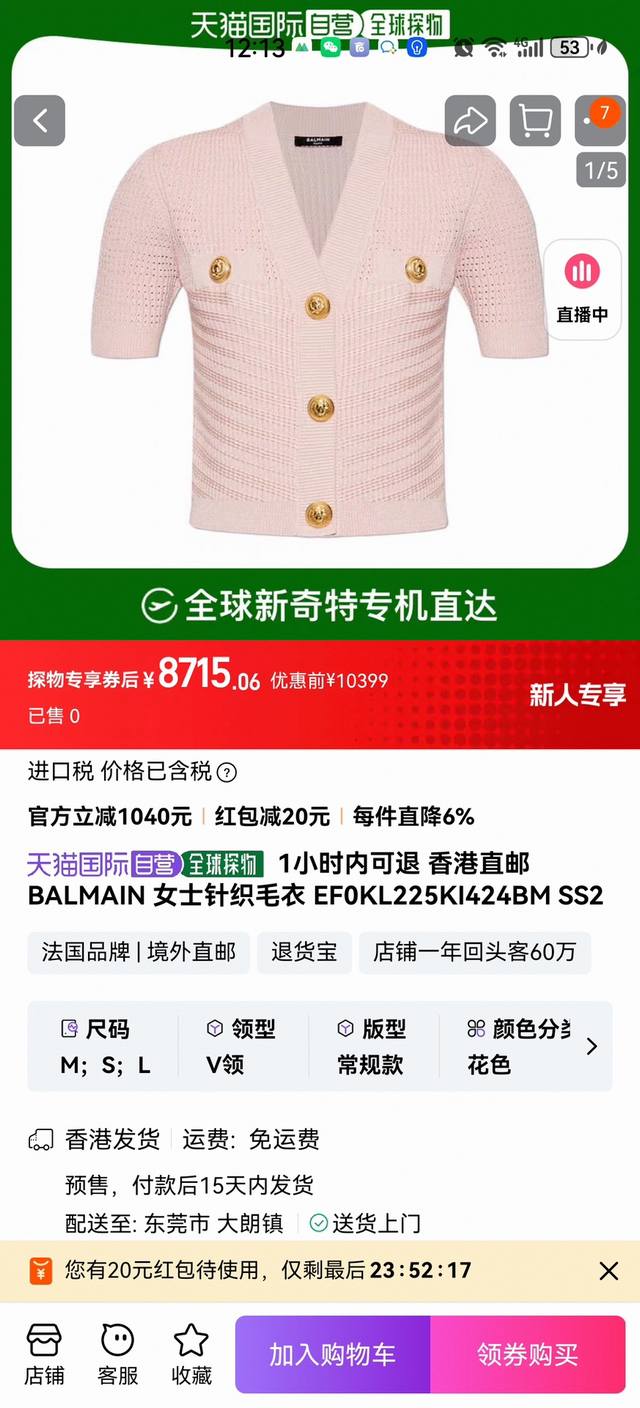The height and width of the screenshot is (1408, 640).
Task: Open the 新人专享 offer
Action: click(577, 694)
